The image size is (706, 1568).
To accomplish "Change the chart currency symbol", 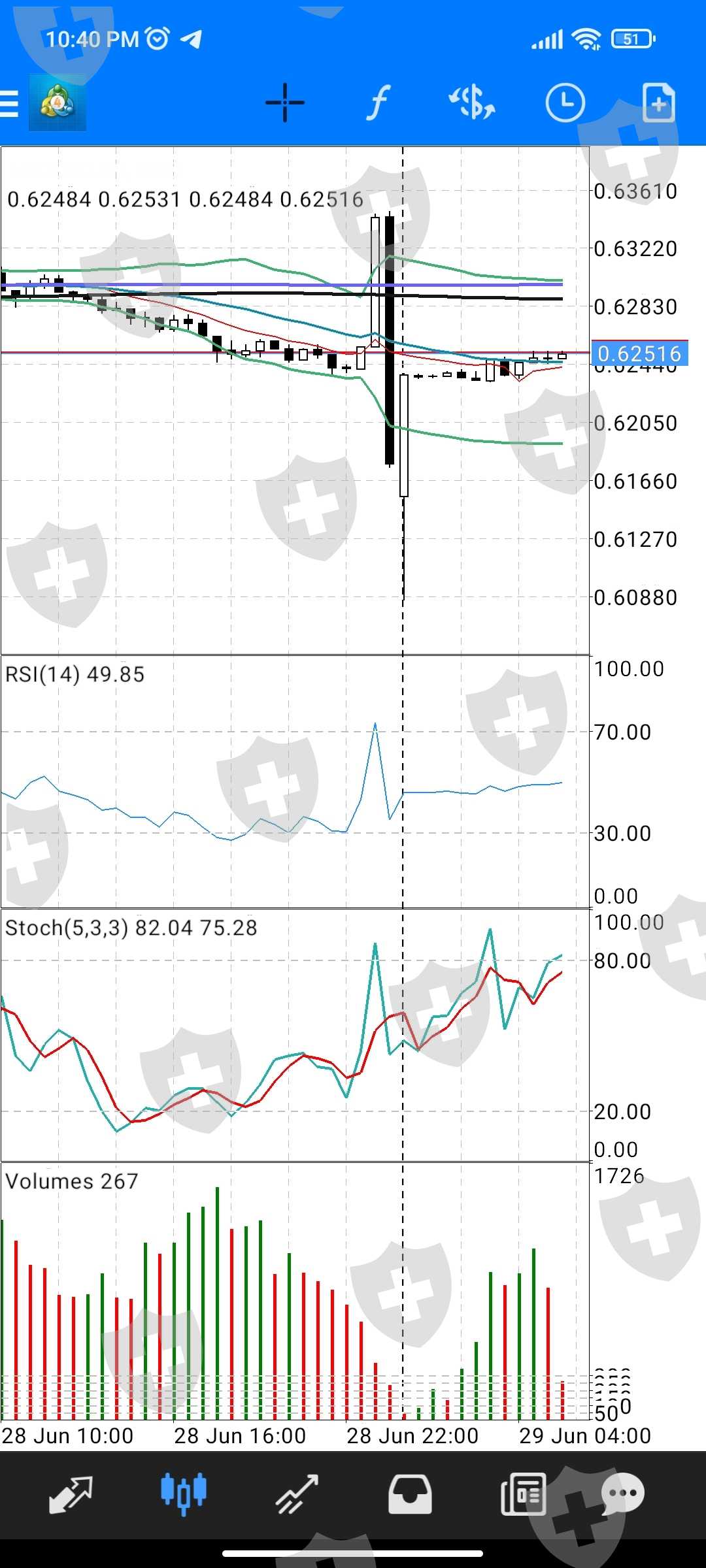I will [x=471, y=103].
